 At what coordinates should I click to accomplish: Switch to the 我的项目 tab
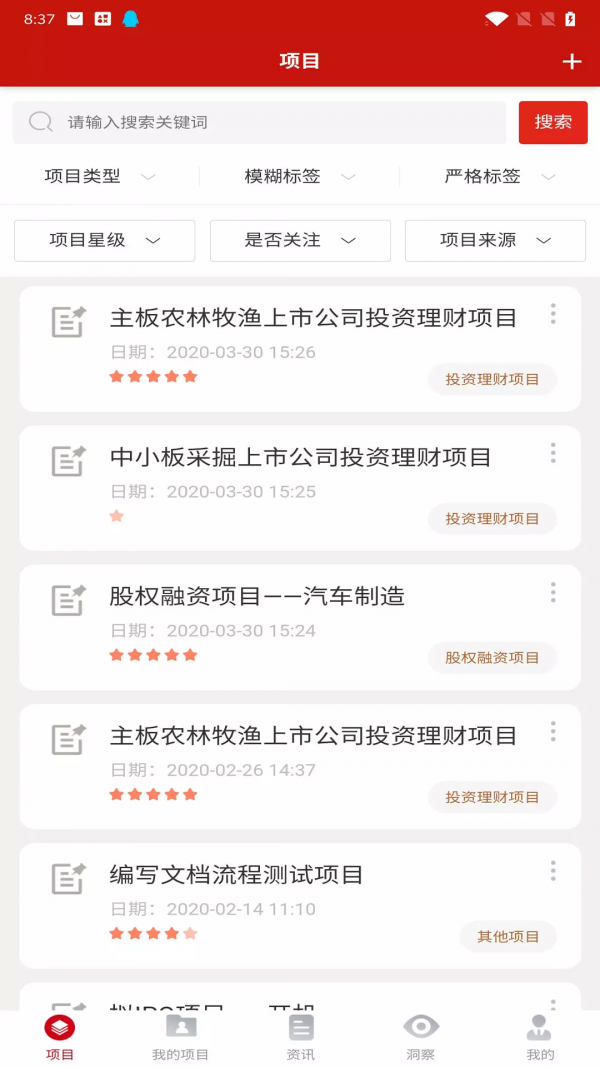coord(180,1037)
